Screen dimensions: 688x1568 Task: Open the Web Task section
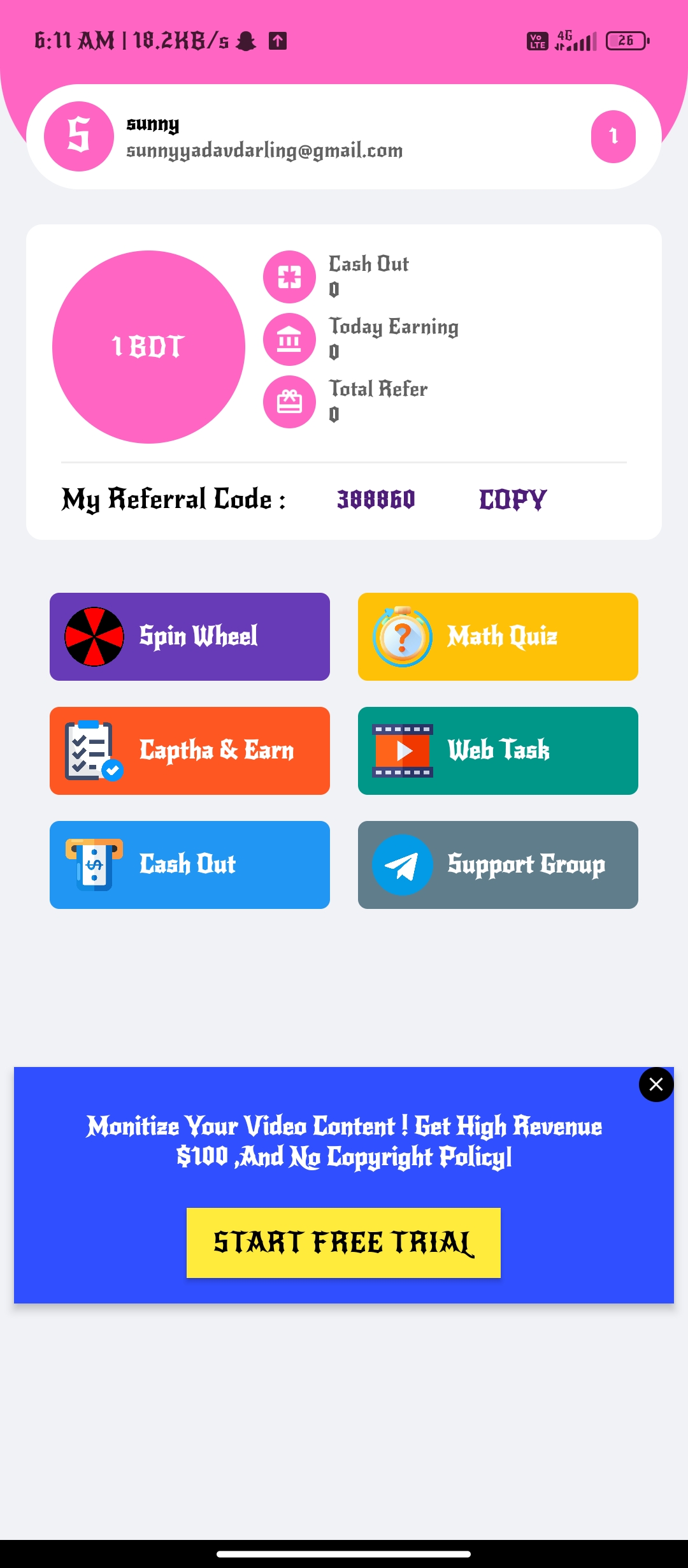(498, 750)
